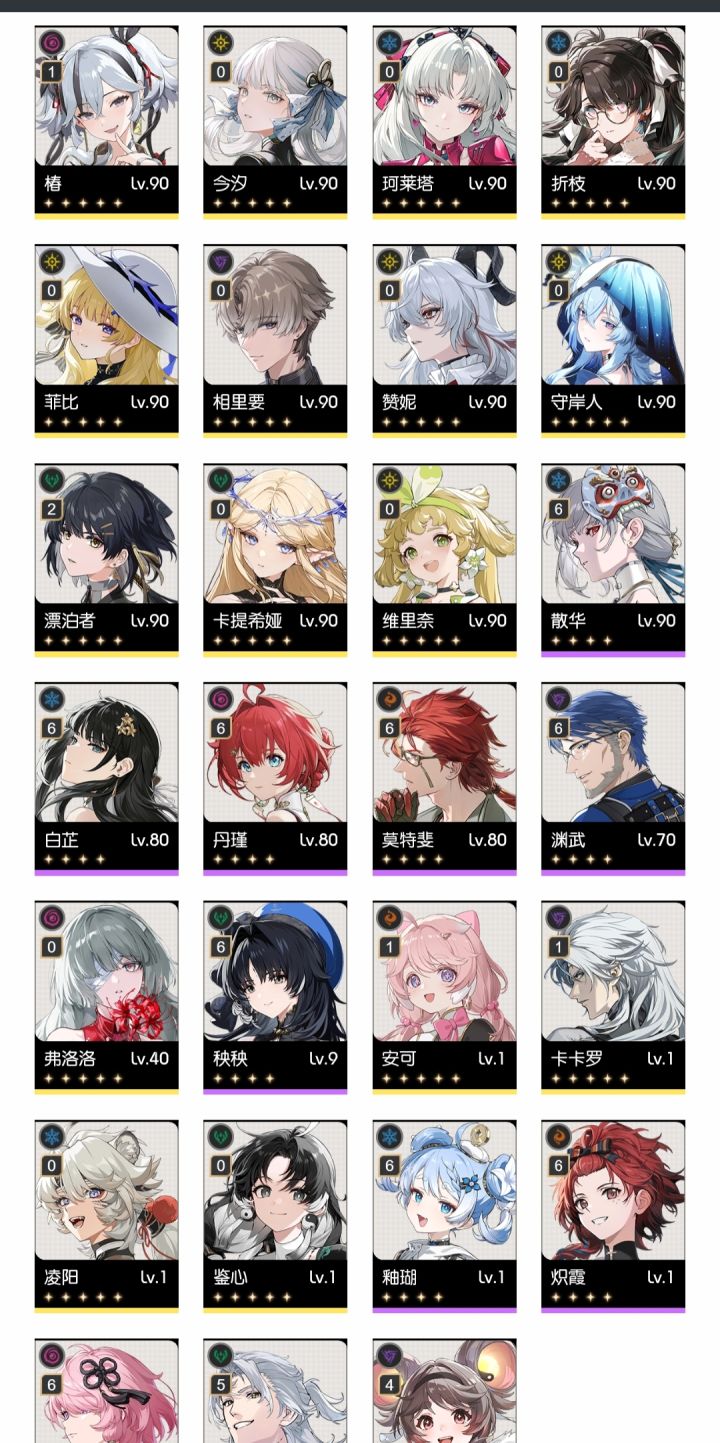View the 守岸人 character card
This screenshot has height=1443, width=720.
[613, 341]
